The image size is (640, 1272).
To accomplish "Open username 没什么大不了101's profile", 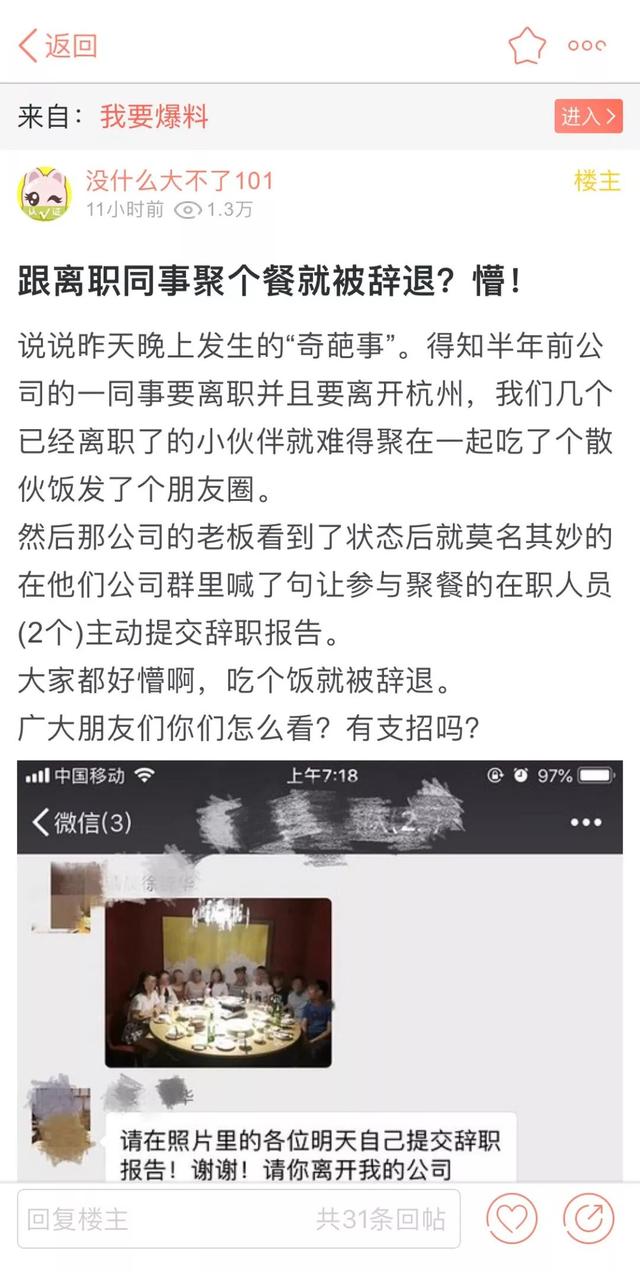I will pyautogui.click(x=179, y=181).
